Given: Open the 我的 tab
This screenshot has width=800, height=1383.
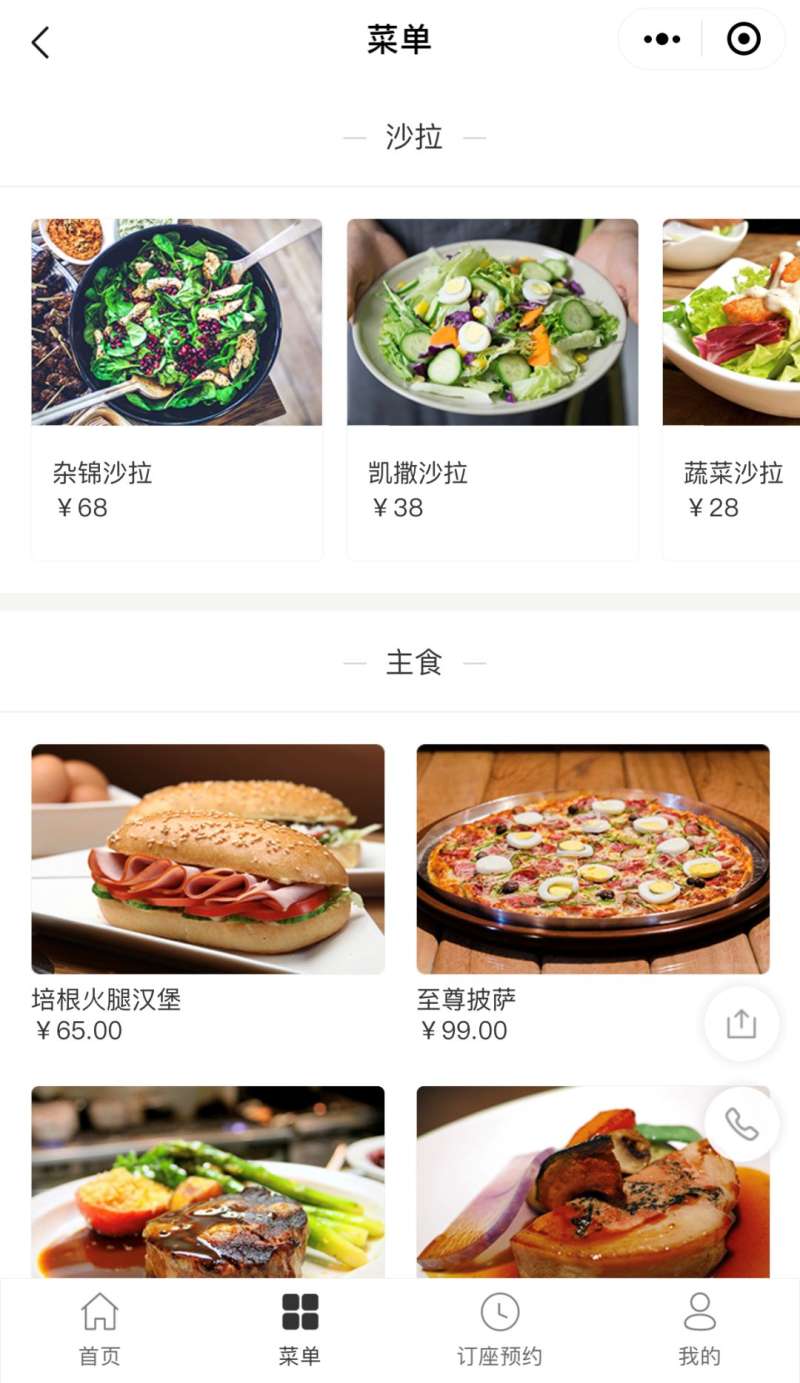Looking at the screenshot, I should (699, 1330).
